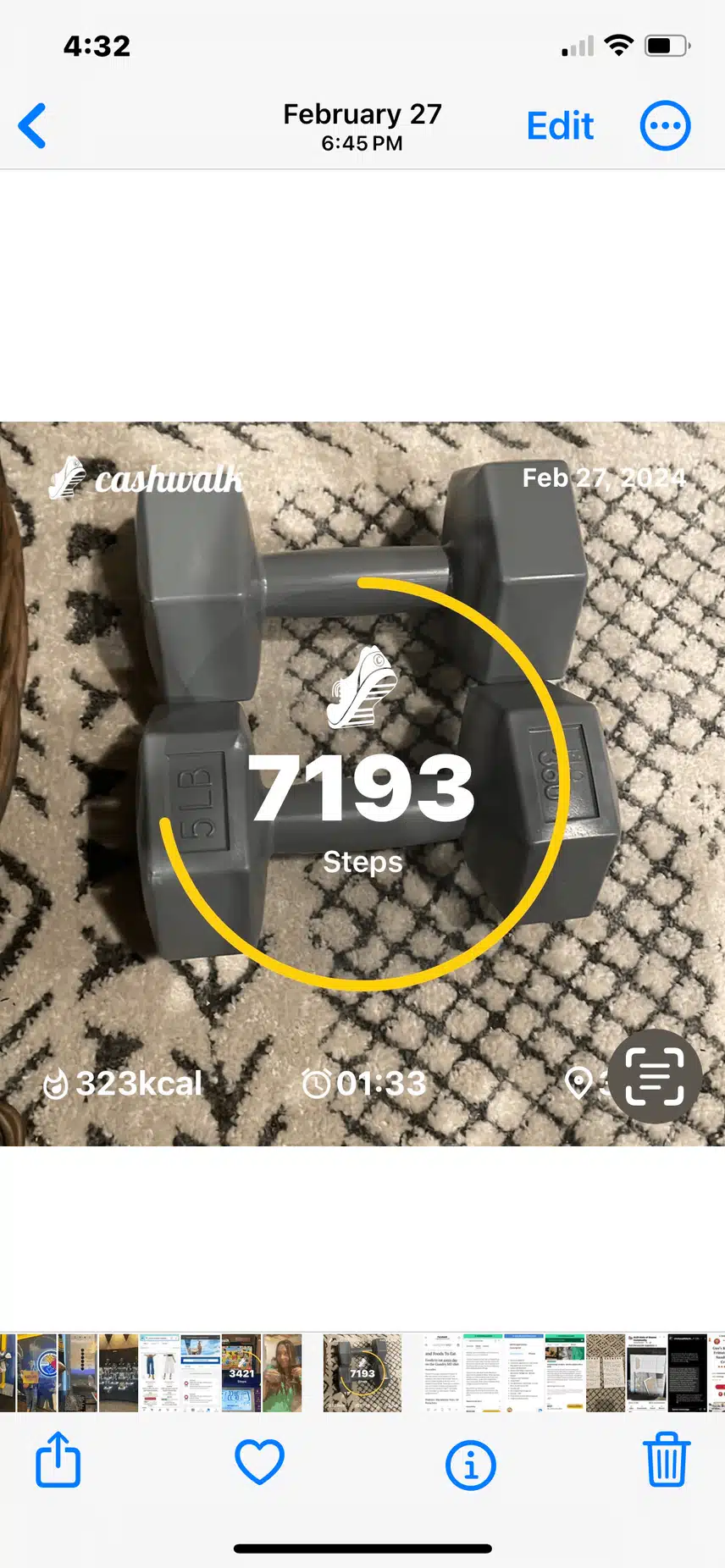Screen dimensions: 725x1568
Task: Activate the Live Text scan button
Action: [x=655, y=1076]
